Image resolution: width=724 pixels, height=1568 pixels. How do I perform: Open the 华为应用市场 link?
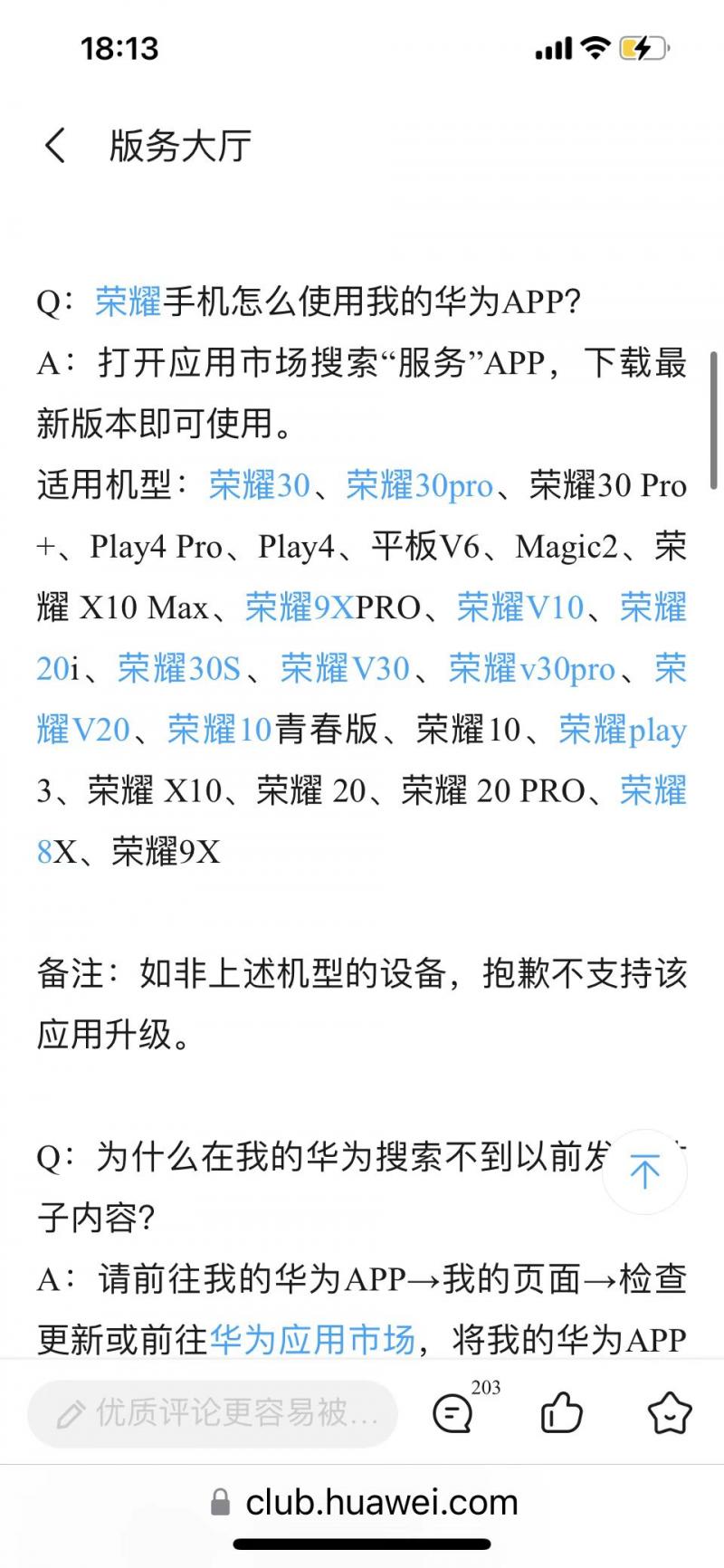click(312, 1340)
